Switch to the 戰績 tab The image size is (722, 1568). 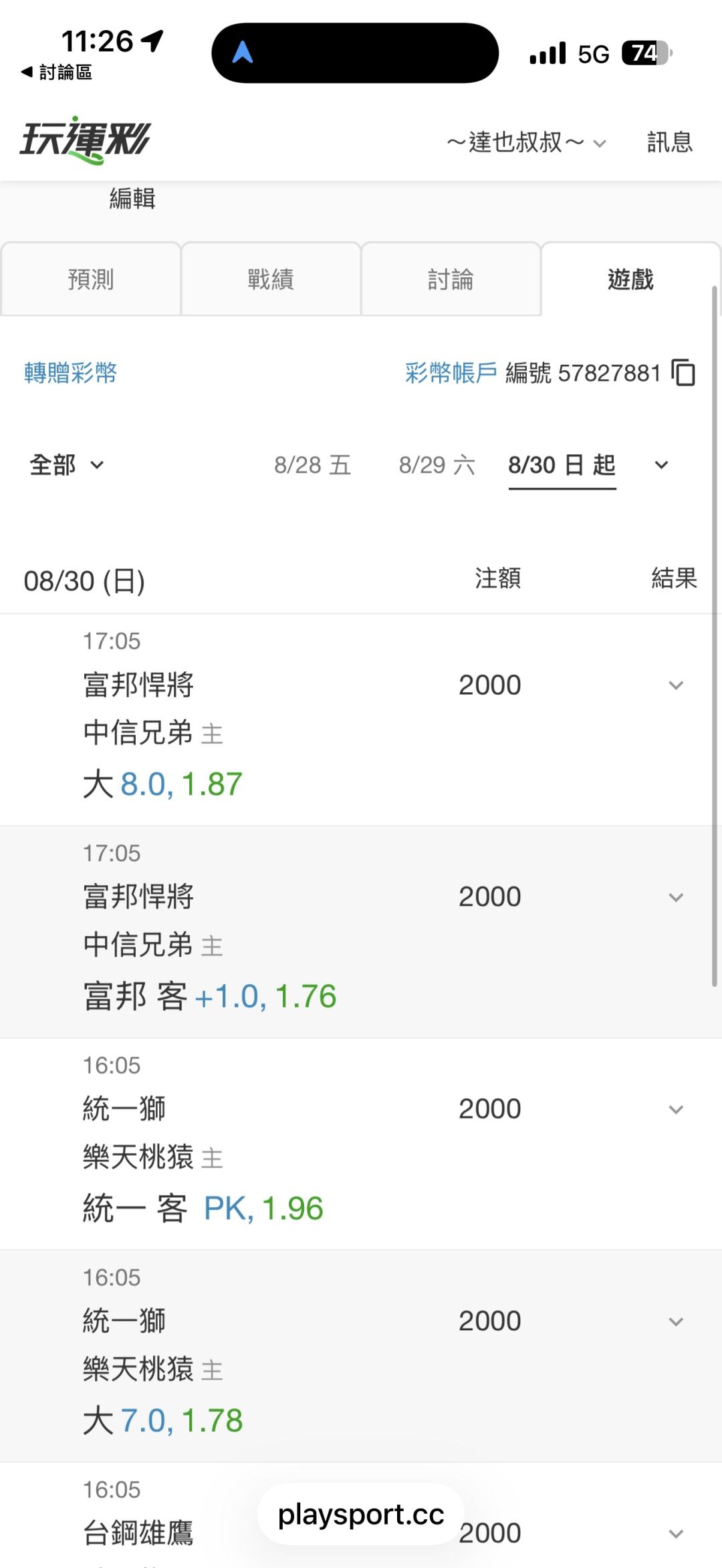271,279
